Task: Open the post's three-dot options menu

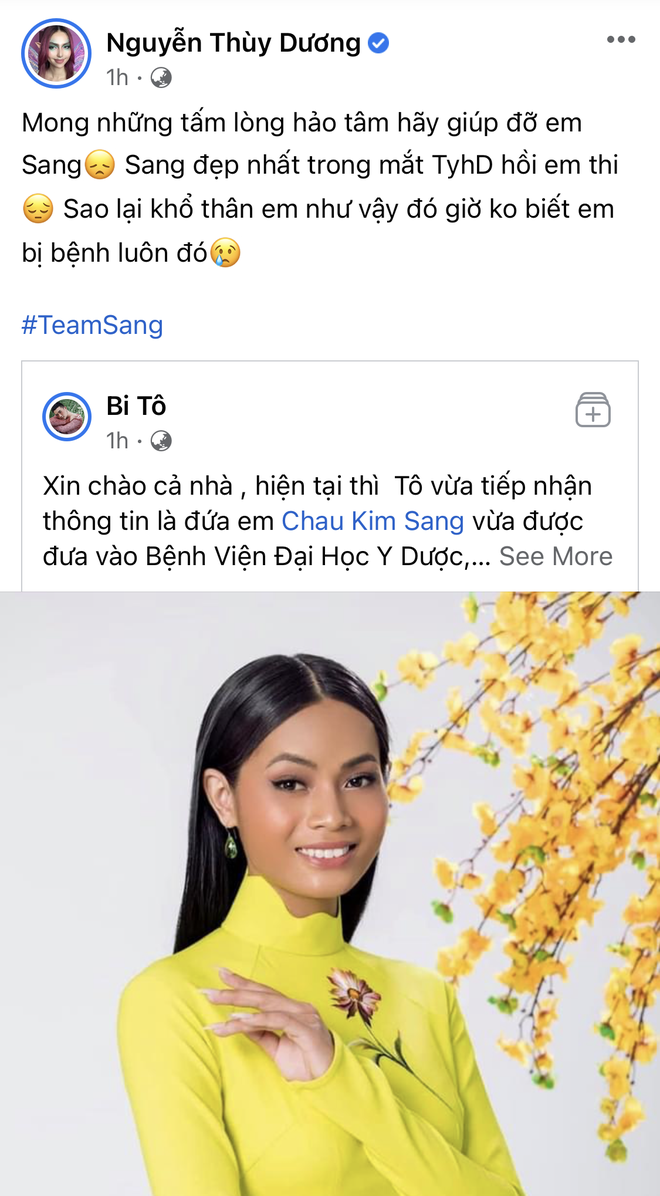Action: tap(620, 40)
